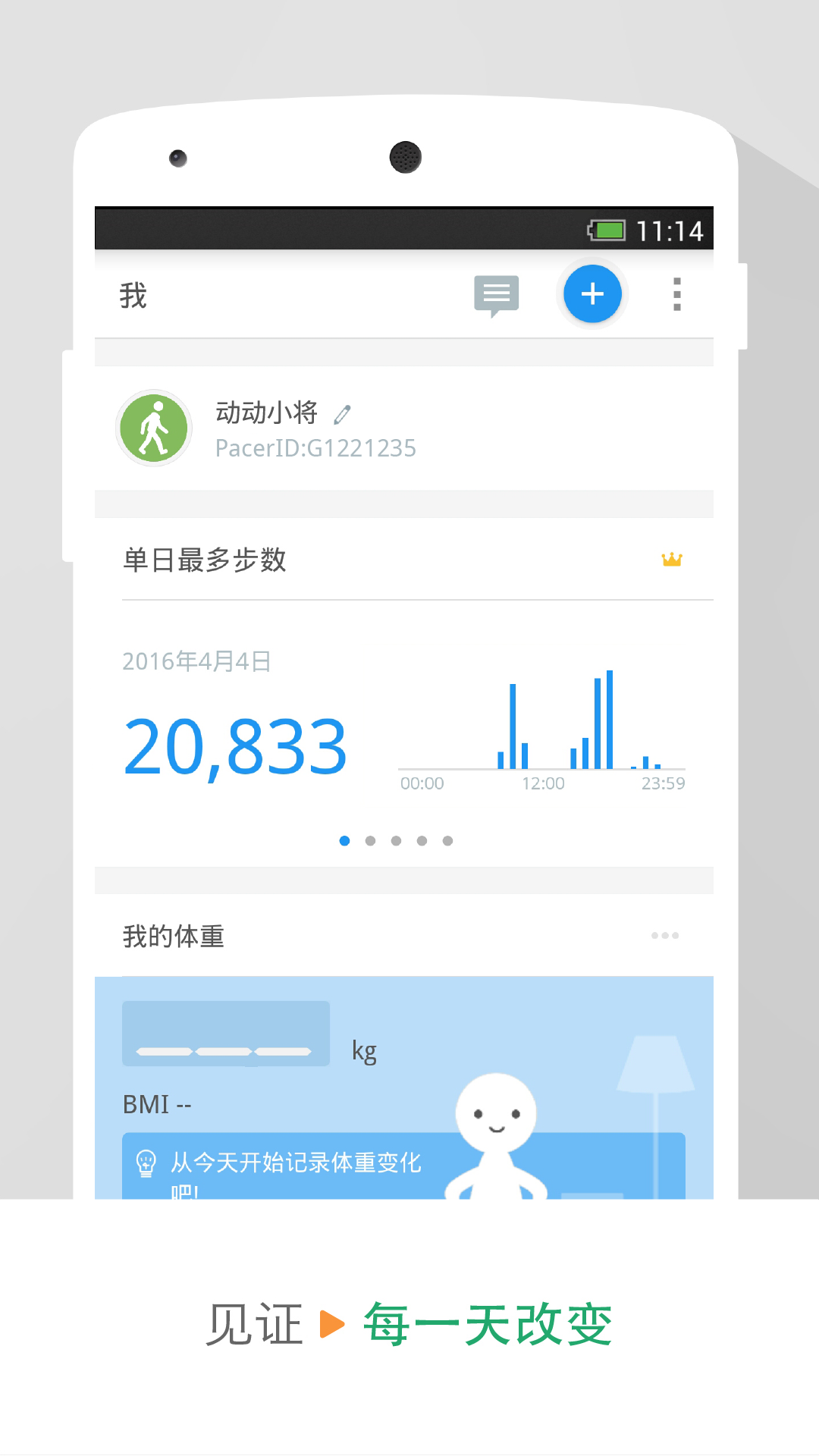This screenshot has height=1456, width=819.
Task: Open the messages icon in the top bar
Action: click(x=497, y=294)
